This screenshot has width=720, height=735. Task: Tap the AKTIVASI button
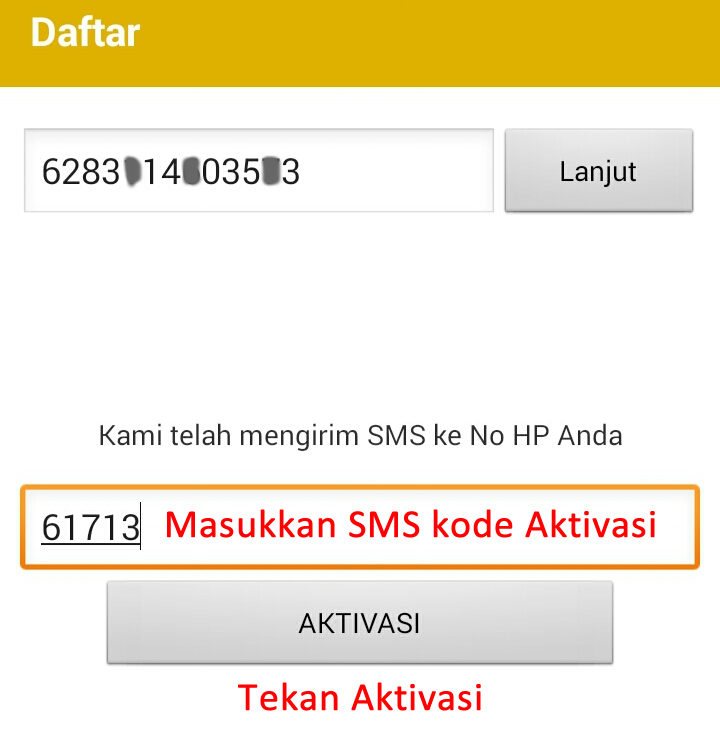pyautogui.click(x=359, y=623)
